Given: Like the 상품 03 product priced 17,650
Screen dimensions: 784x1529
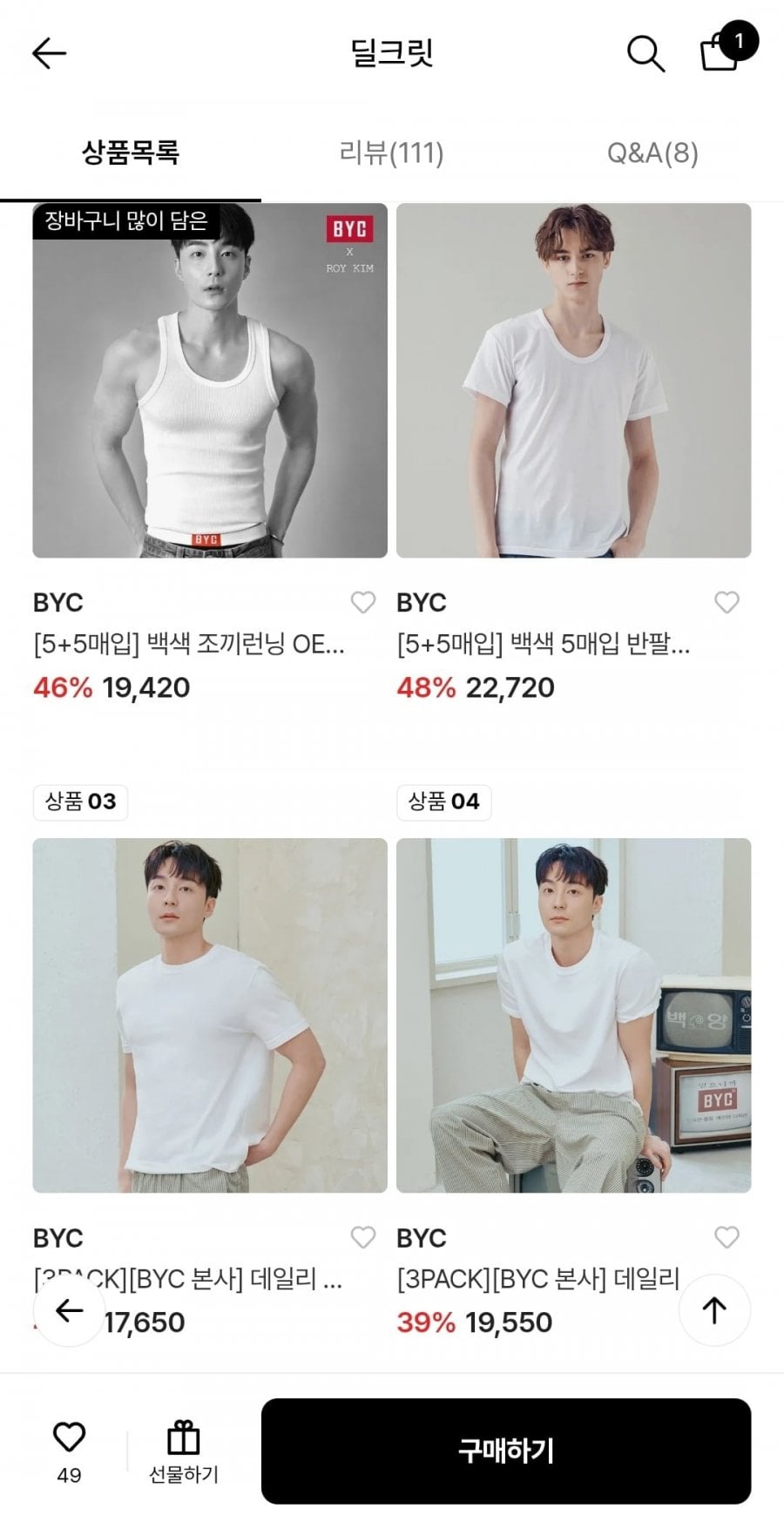Looking at the screenshot, I should click(362, 1237).
